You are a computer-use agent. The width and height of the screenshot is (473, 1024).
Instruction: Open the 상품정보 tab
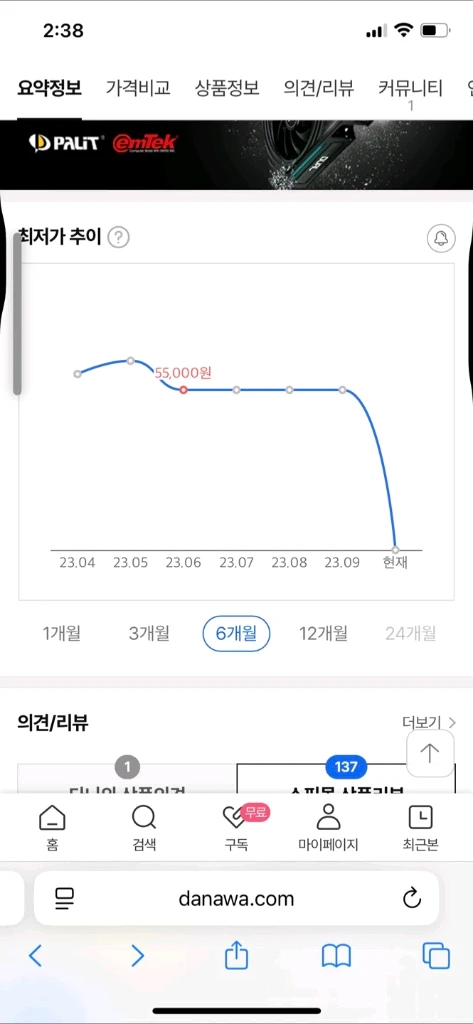227,88
